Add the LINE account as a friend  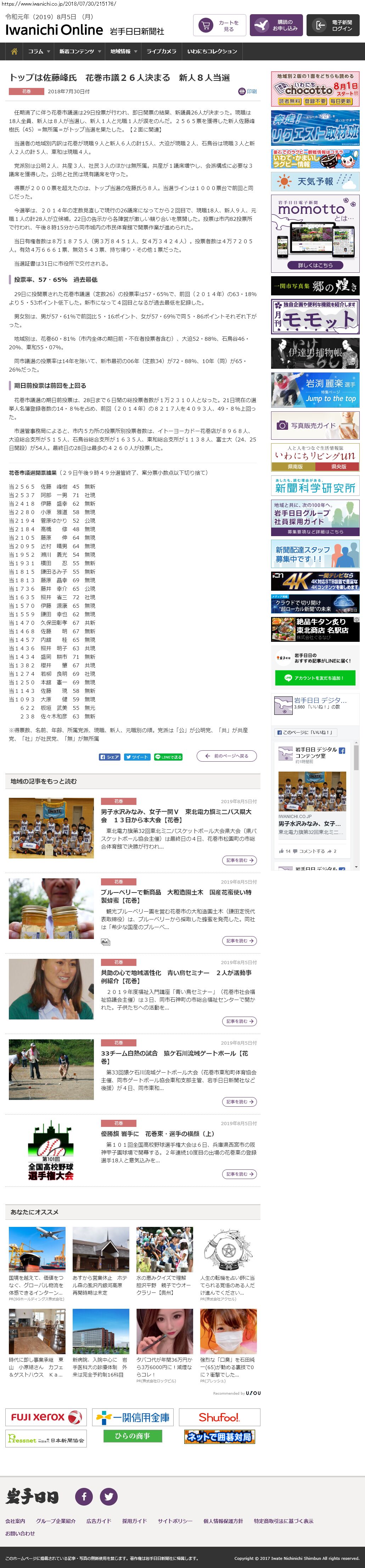point(314,678)
